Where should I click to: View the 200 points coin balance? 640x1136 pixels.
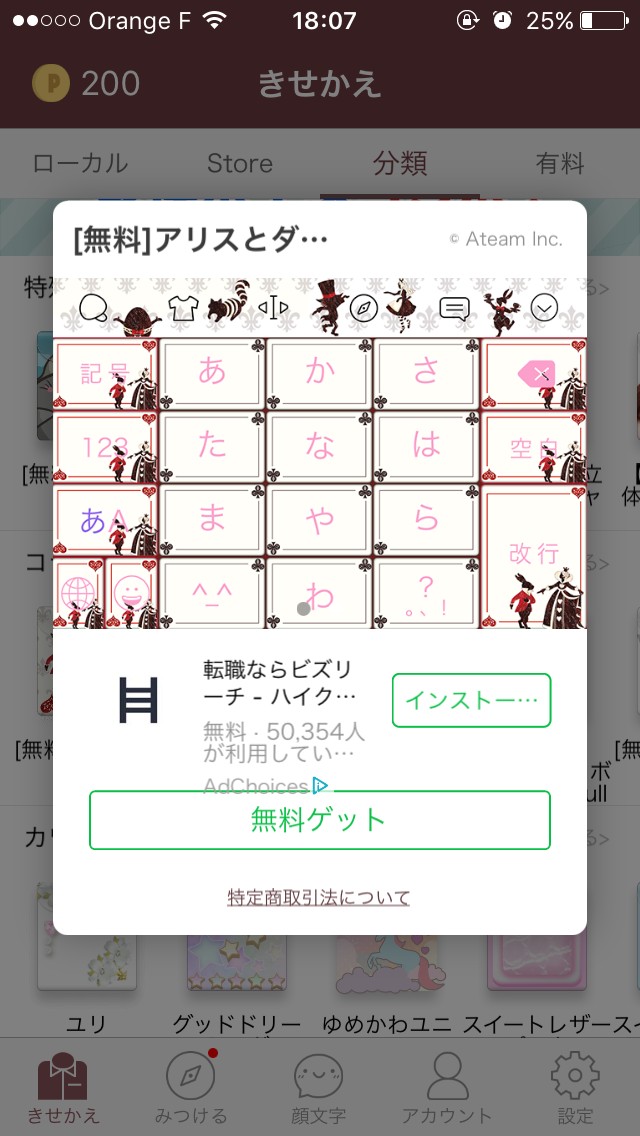(x=86, y=84)
